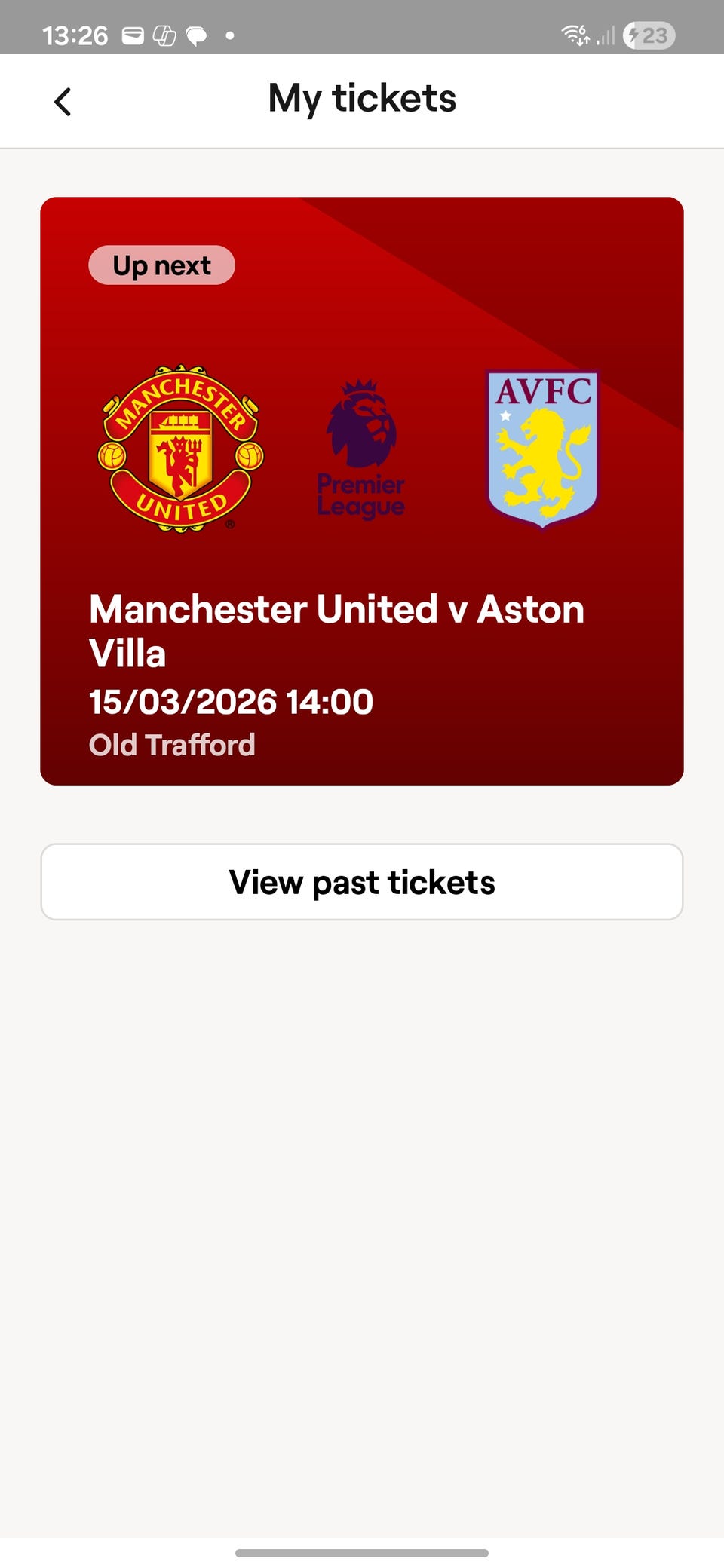Viewport: 724px width, 1568px height.
Task: View past tickets
Action: (362, 882)
